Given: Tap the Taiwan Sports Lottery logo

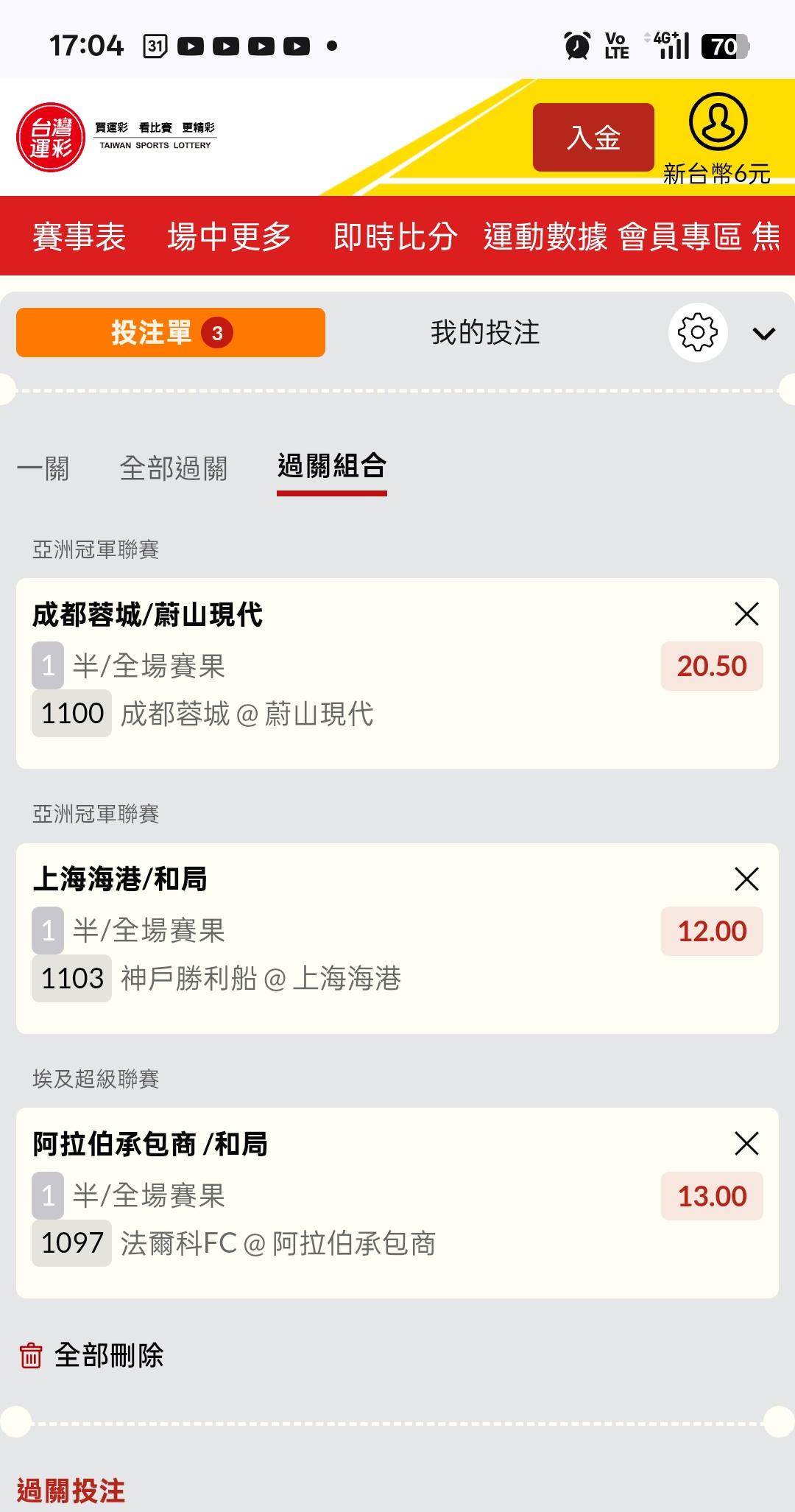Looking at the screenshot, I should [116, 137].
